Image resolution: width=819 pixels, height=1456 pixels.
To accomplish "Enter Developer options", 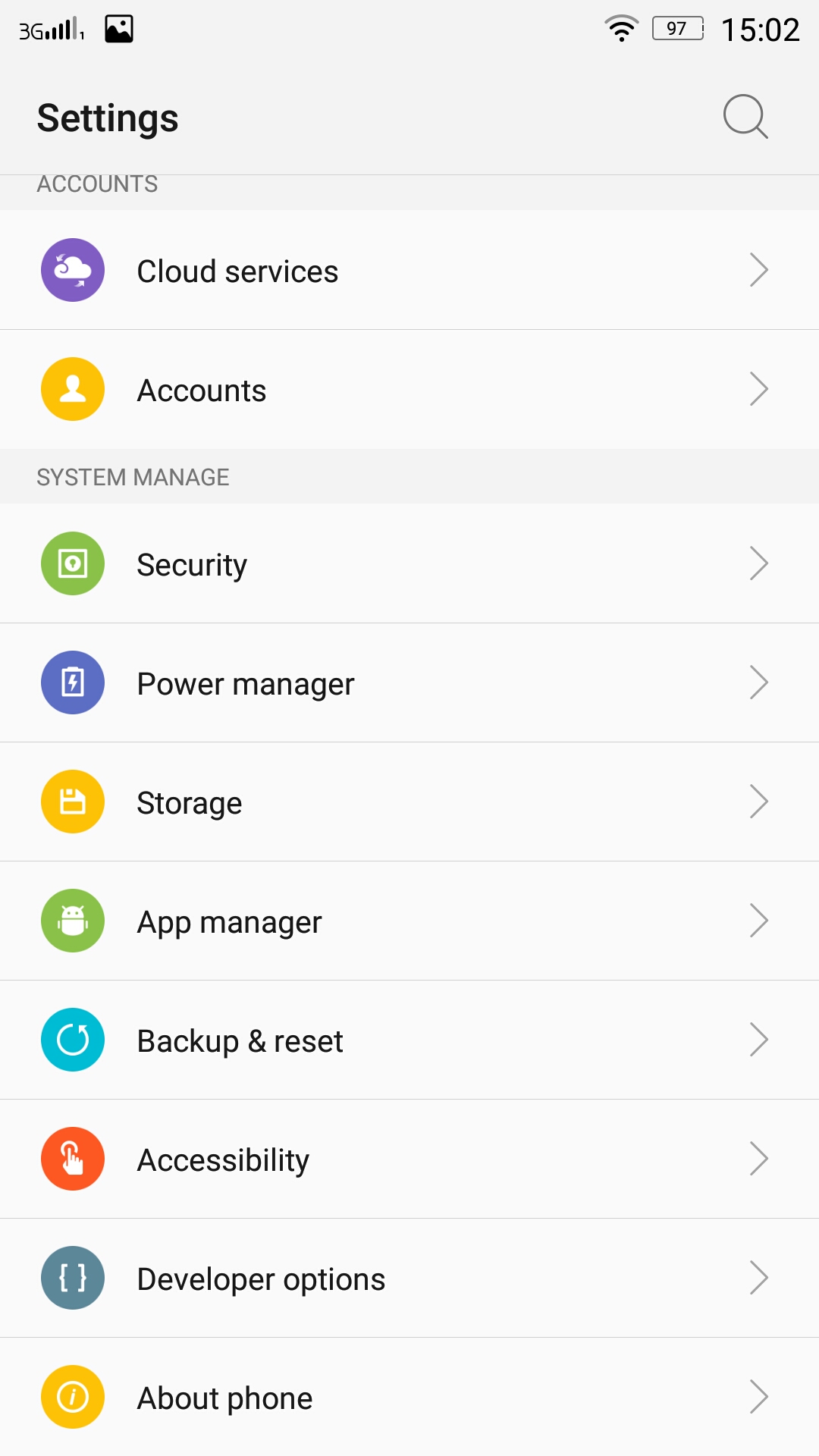I will coord(409,1278).
